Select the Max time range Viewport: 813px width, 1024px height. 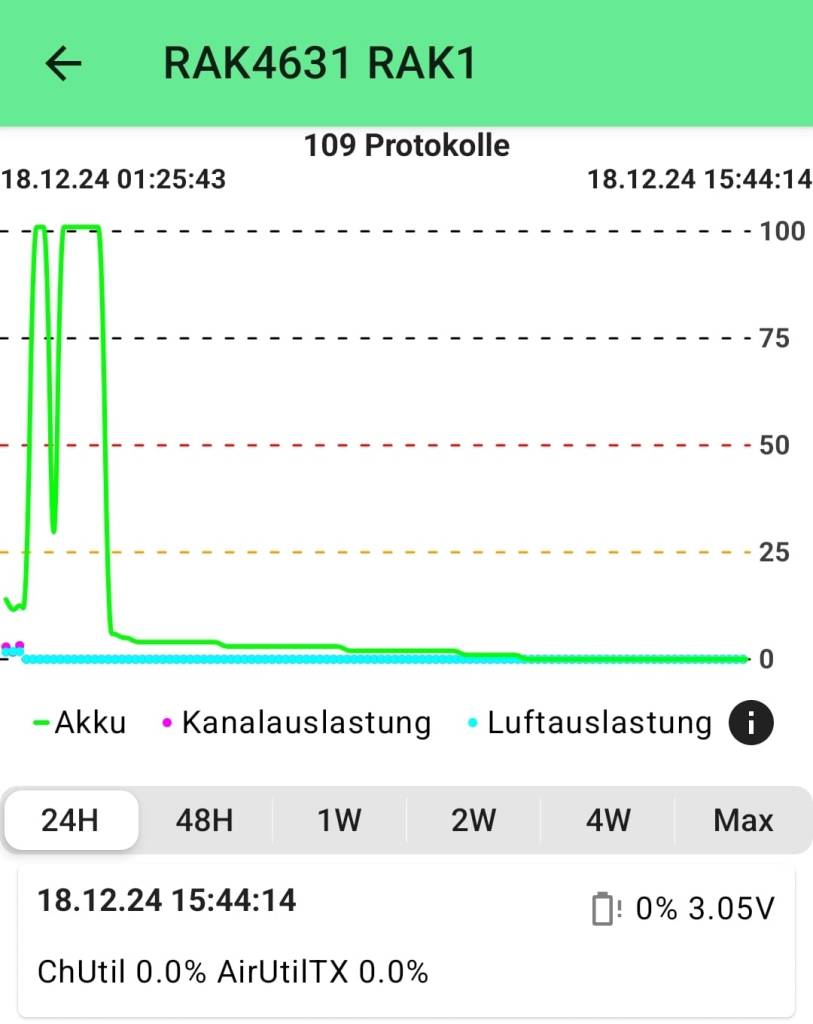coord(743,821)
